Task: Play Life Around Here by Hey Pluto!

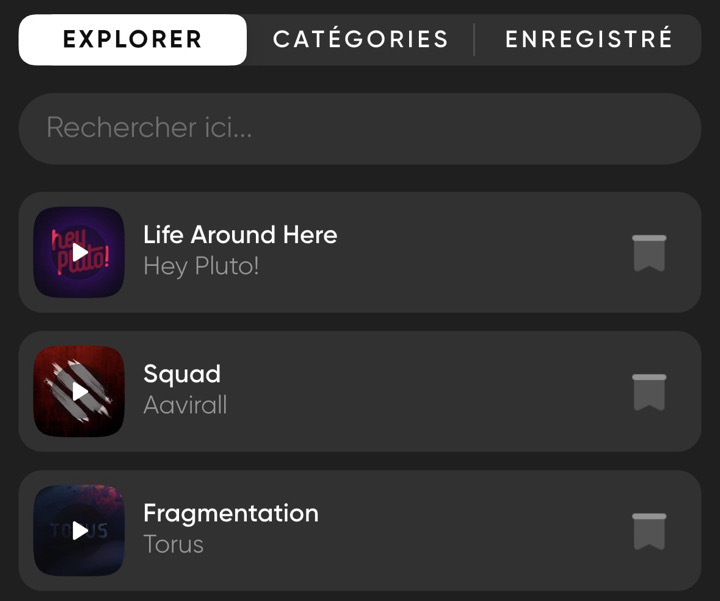Action: coord(79,252)
